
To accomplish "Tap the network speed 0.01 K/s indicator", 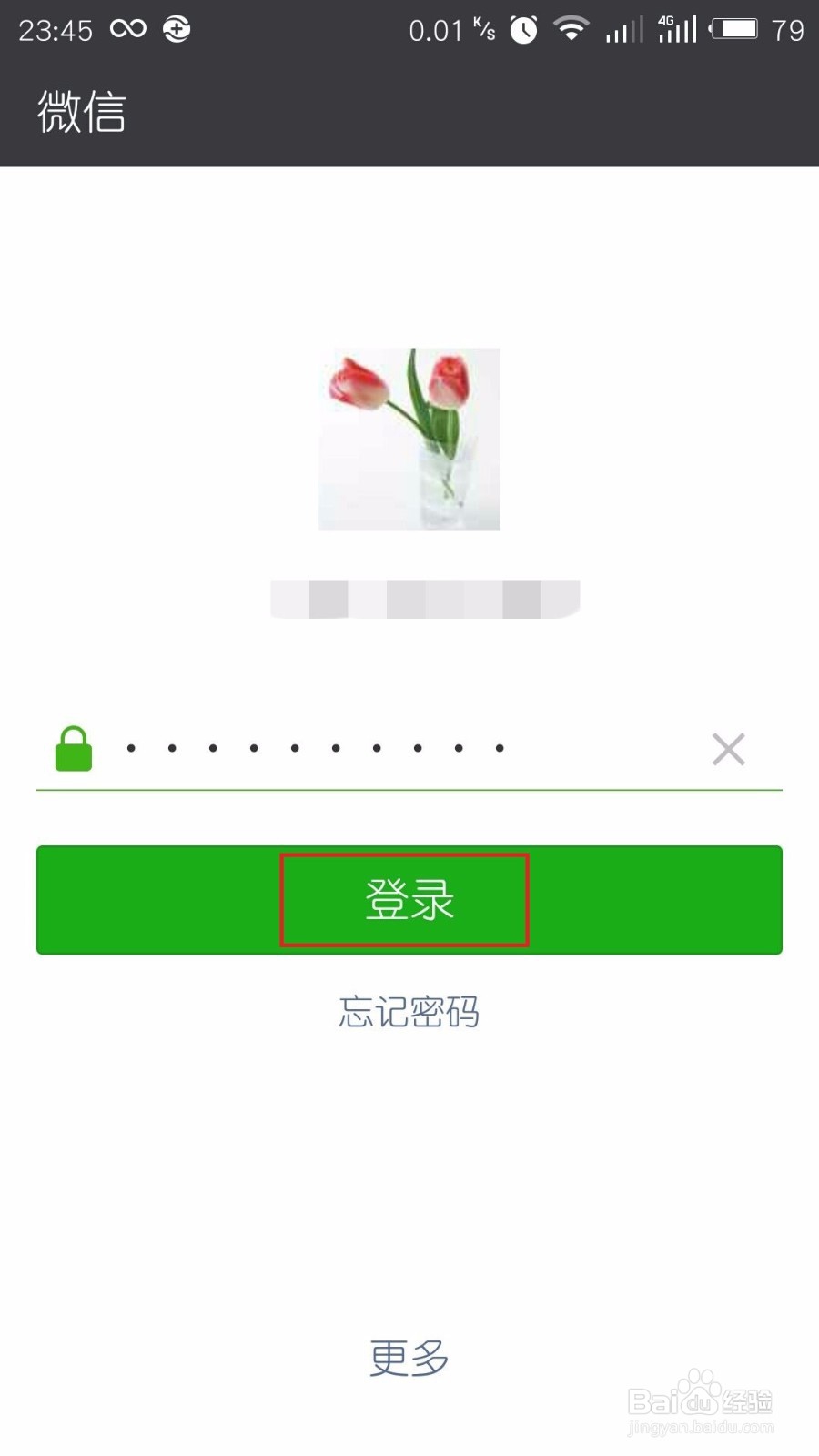I will coord(450,29).
